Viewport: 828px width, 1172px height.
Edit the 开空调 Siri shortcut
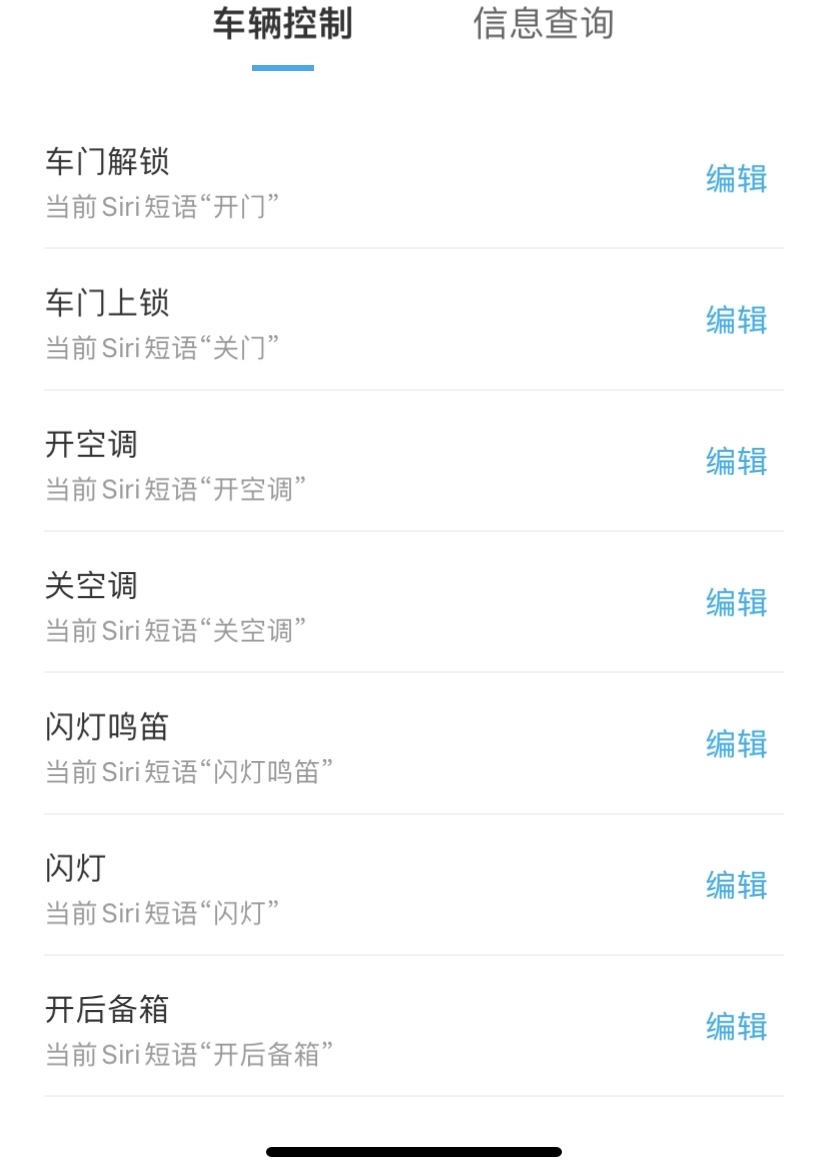[x=736, y=461]
